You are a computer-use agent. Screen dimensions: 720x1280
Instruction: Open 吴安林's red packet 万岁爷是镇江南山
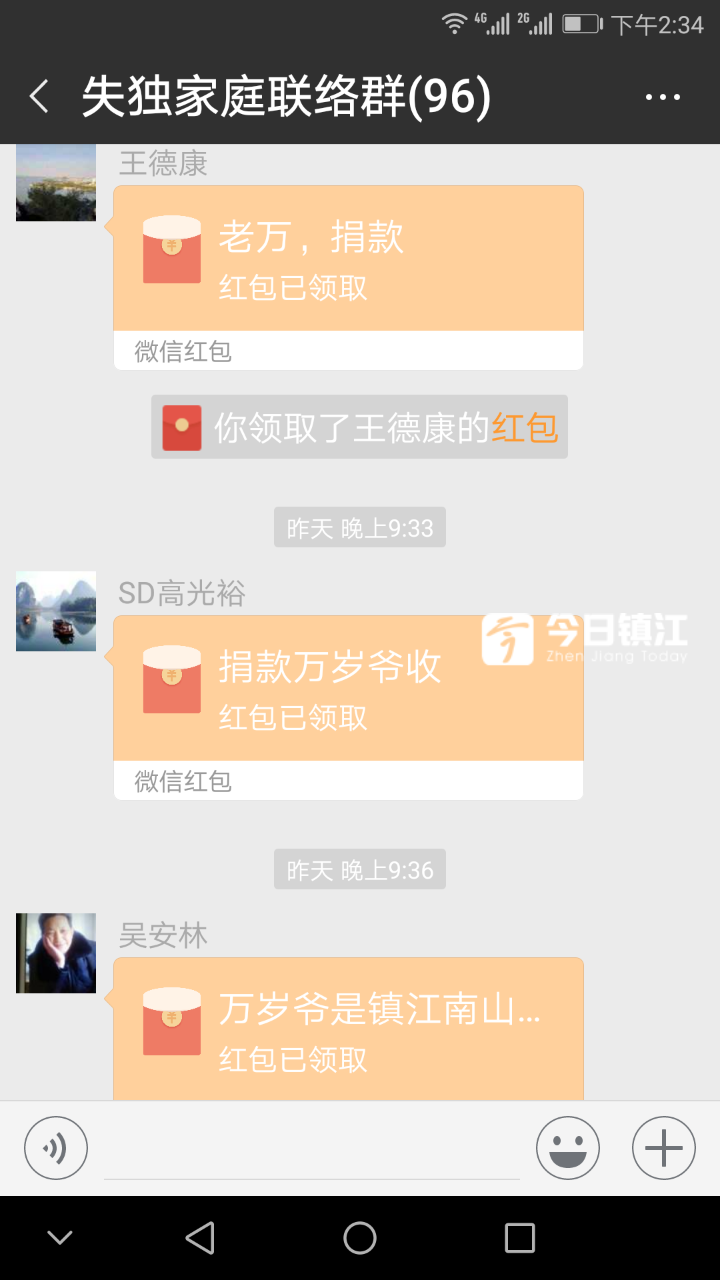click(x=348, y=1030)
